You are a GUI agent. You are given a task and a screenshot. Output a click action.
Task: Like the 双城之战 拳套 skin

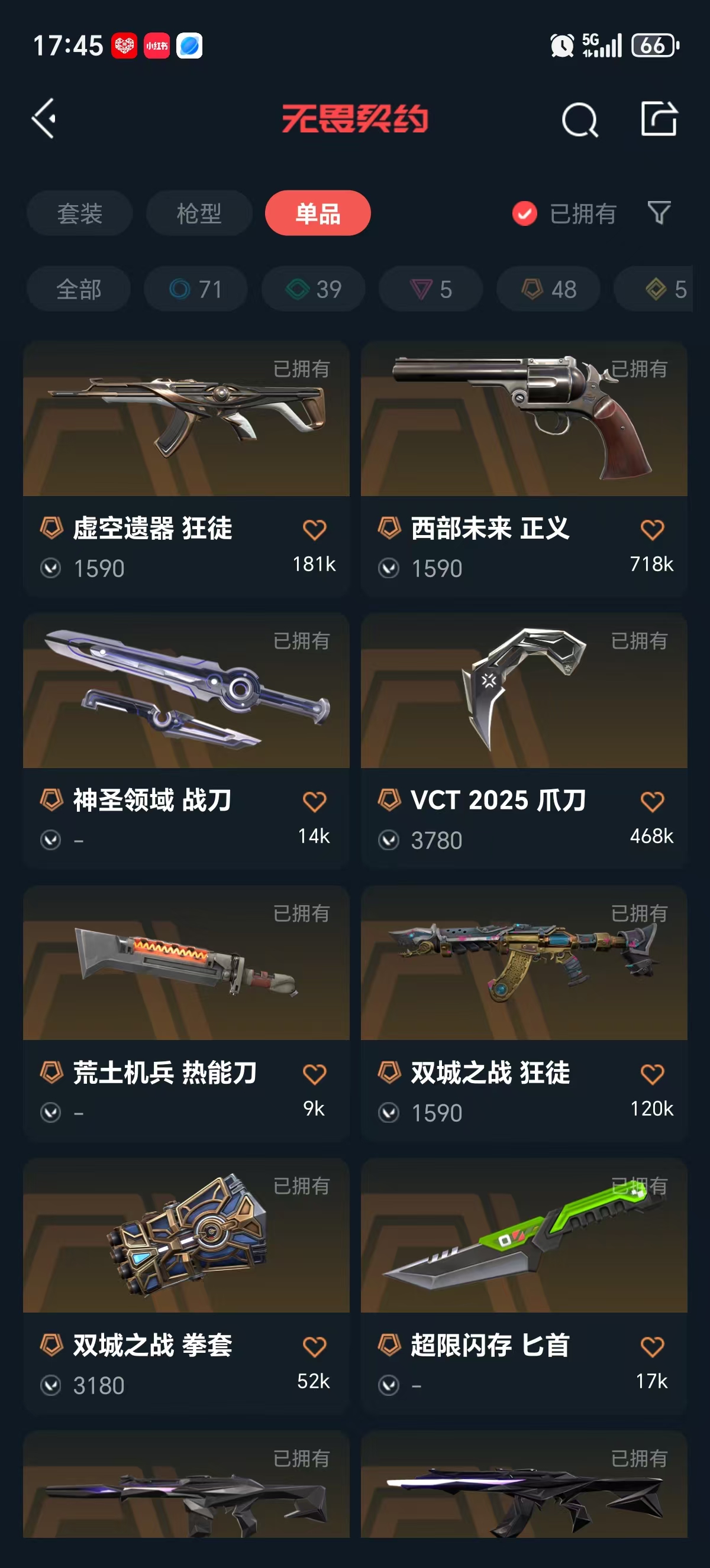(314, 1346)
